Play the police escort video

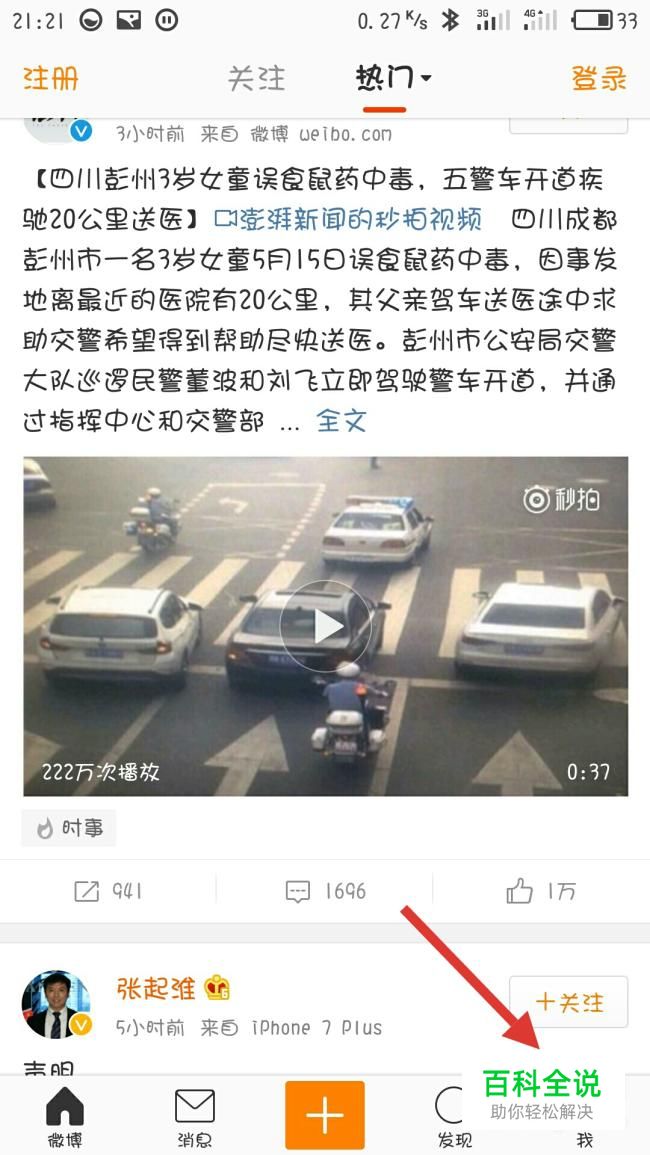point(325,626)
